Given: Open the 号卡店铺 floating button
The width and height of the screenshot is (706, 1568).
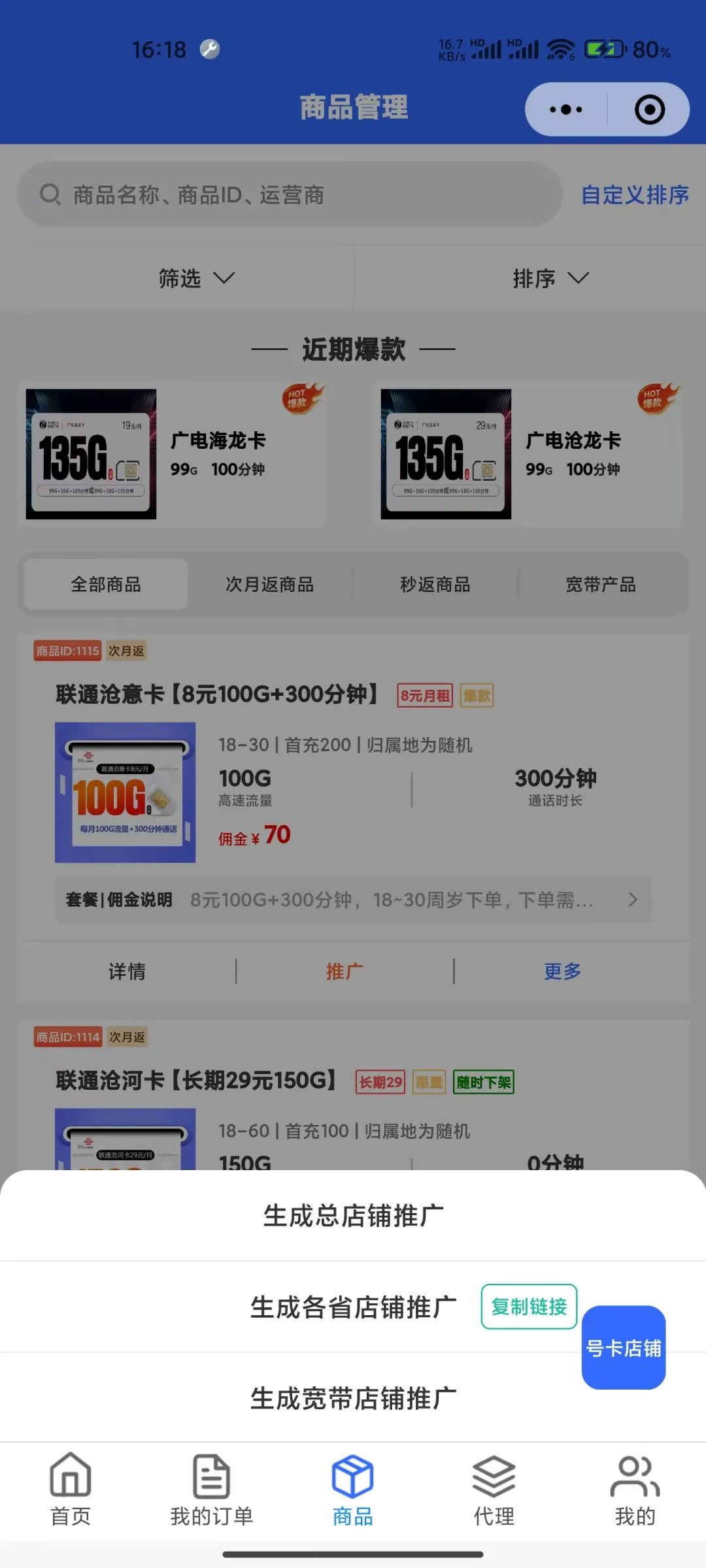Looking at the screenshot, I should (x=623, y=1347).
